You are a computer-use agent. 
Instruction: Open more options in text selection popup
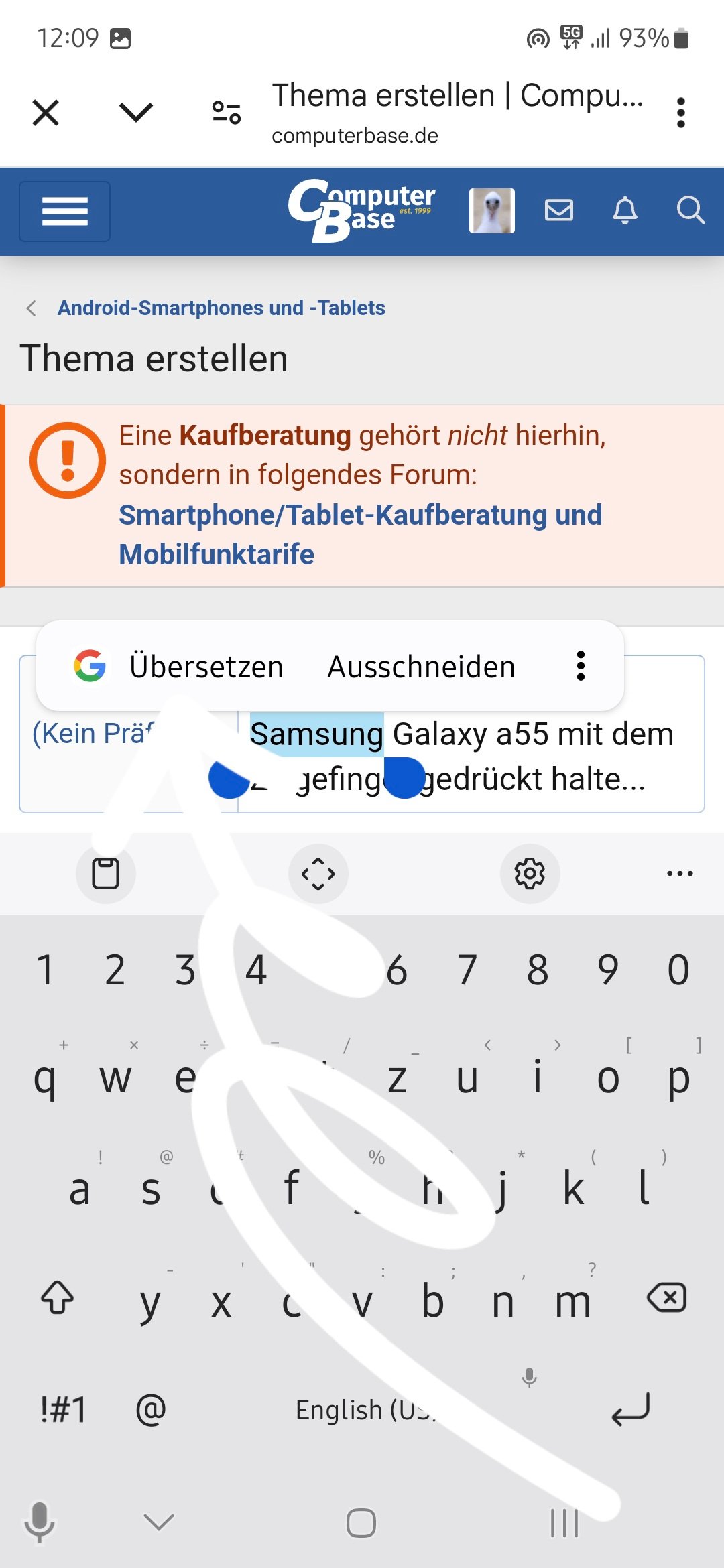(x=581, y=666)
